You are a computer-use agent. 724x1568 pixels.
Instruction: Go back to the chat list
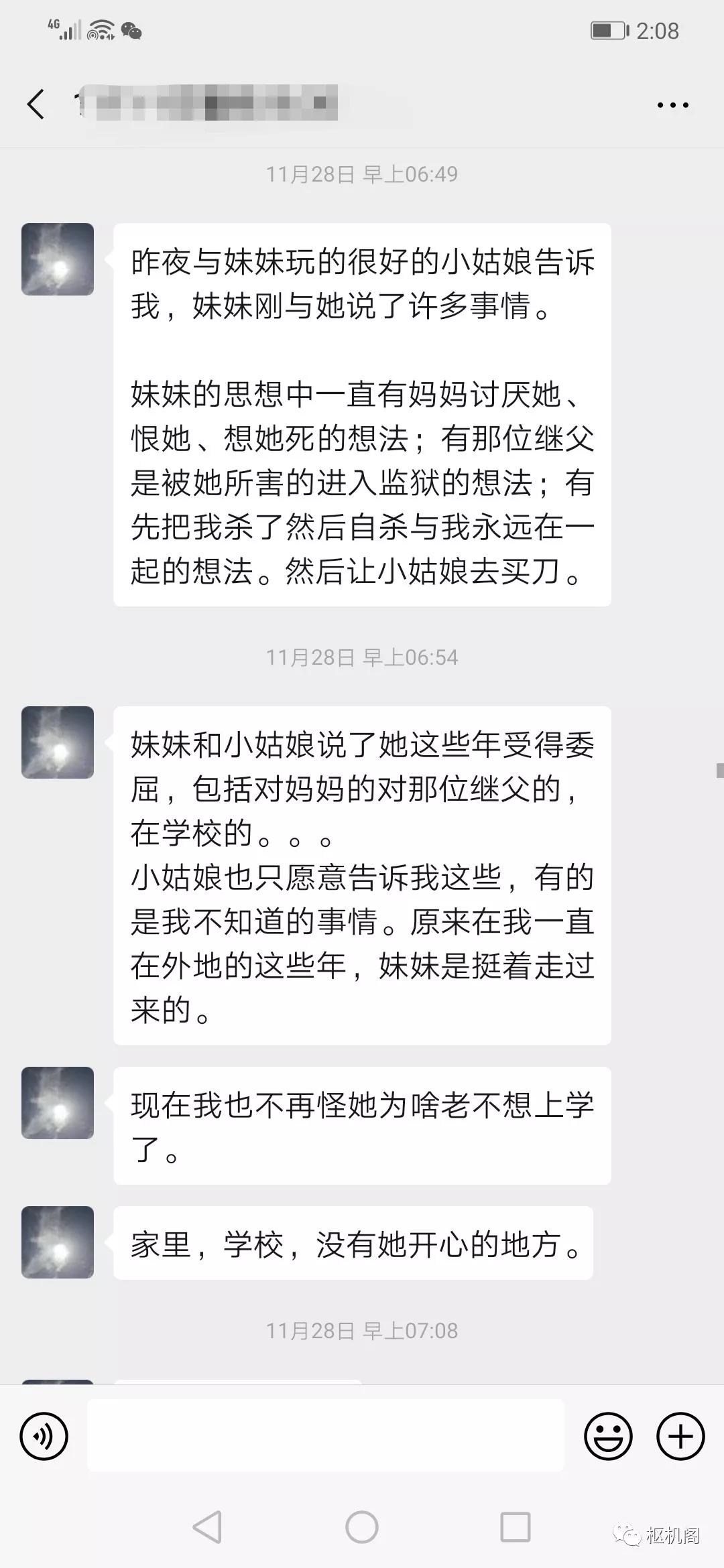point(36,105)
